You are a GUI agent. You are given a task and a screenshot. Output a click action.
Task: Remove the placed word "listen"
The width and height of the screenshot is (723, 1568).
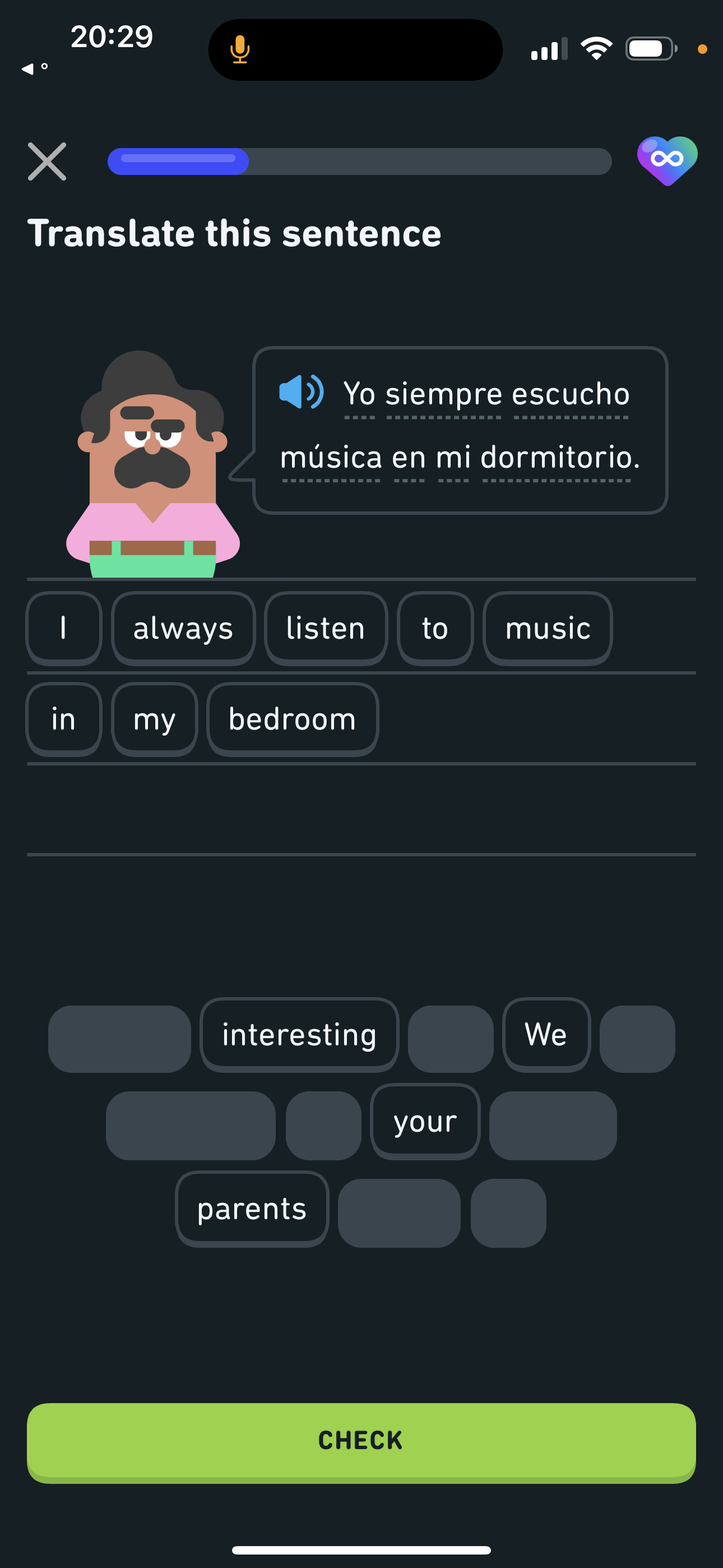coord(326,628)
